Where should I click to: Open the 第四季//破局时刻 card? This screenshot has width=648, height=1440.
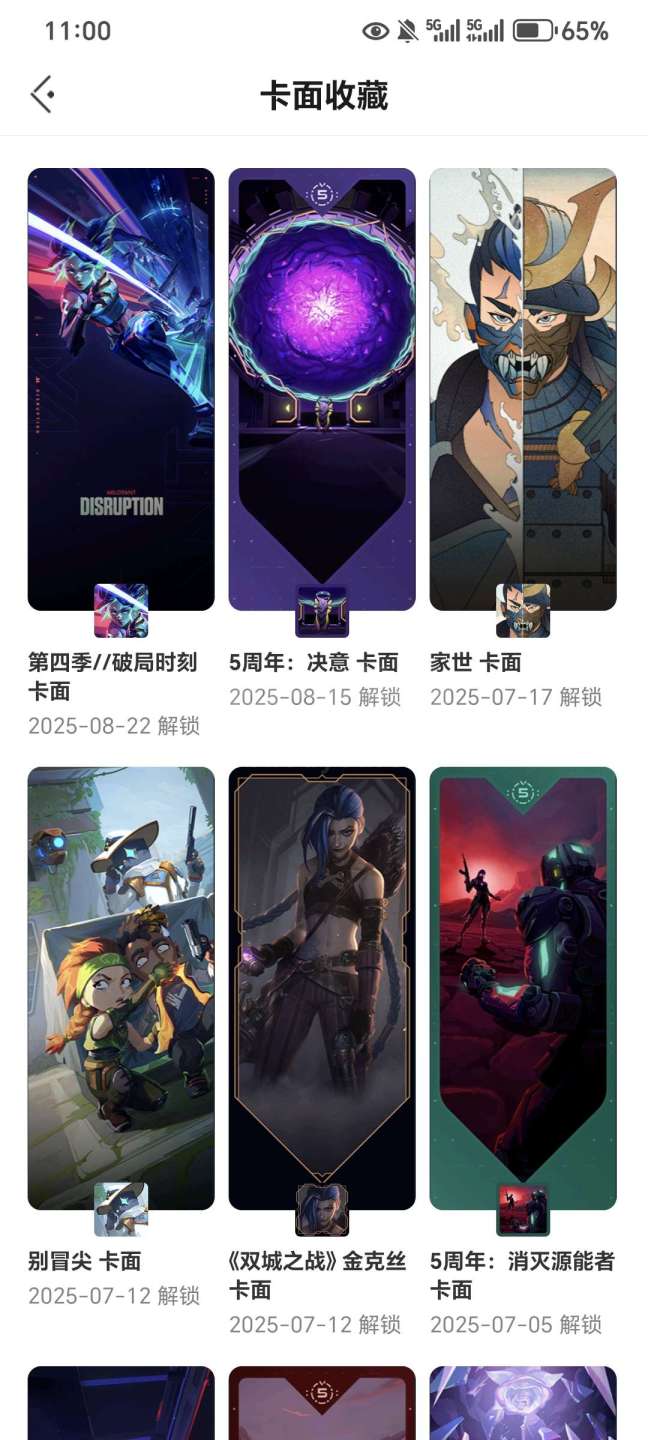click(121, 390)
